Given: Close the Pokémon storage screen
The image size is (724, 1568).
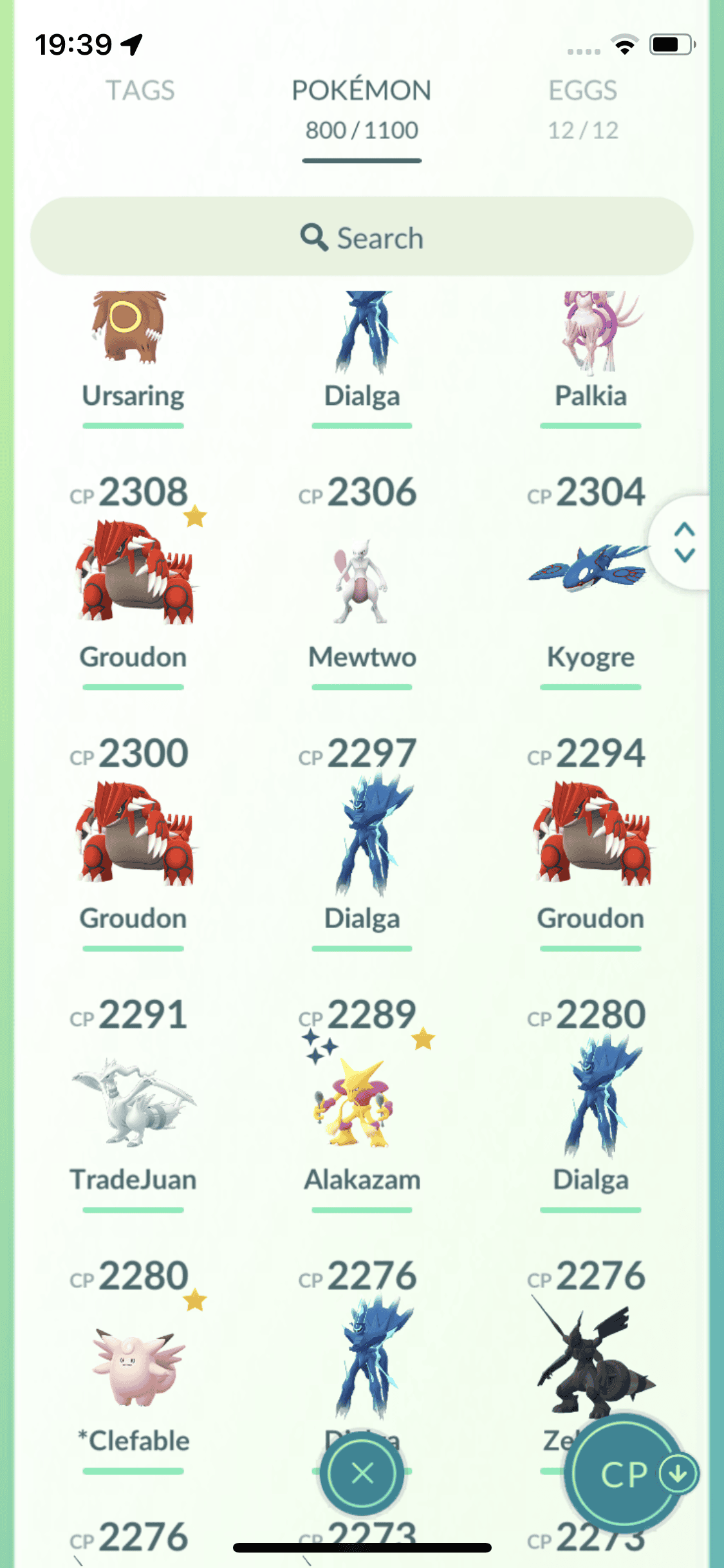Looking at the screenshot, I should pos(362,1472).
